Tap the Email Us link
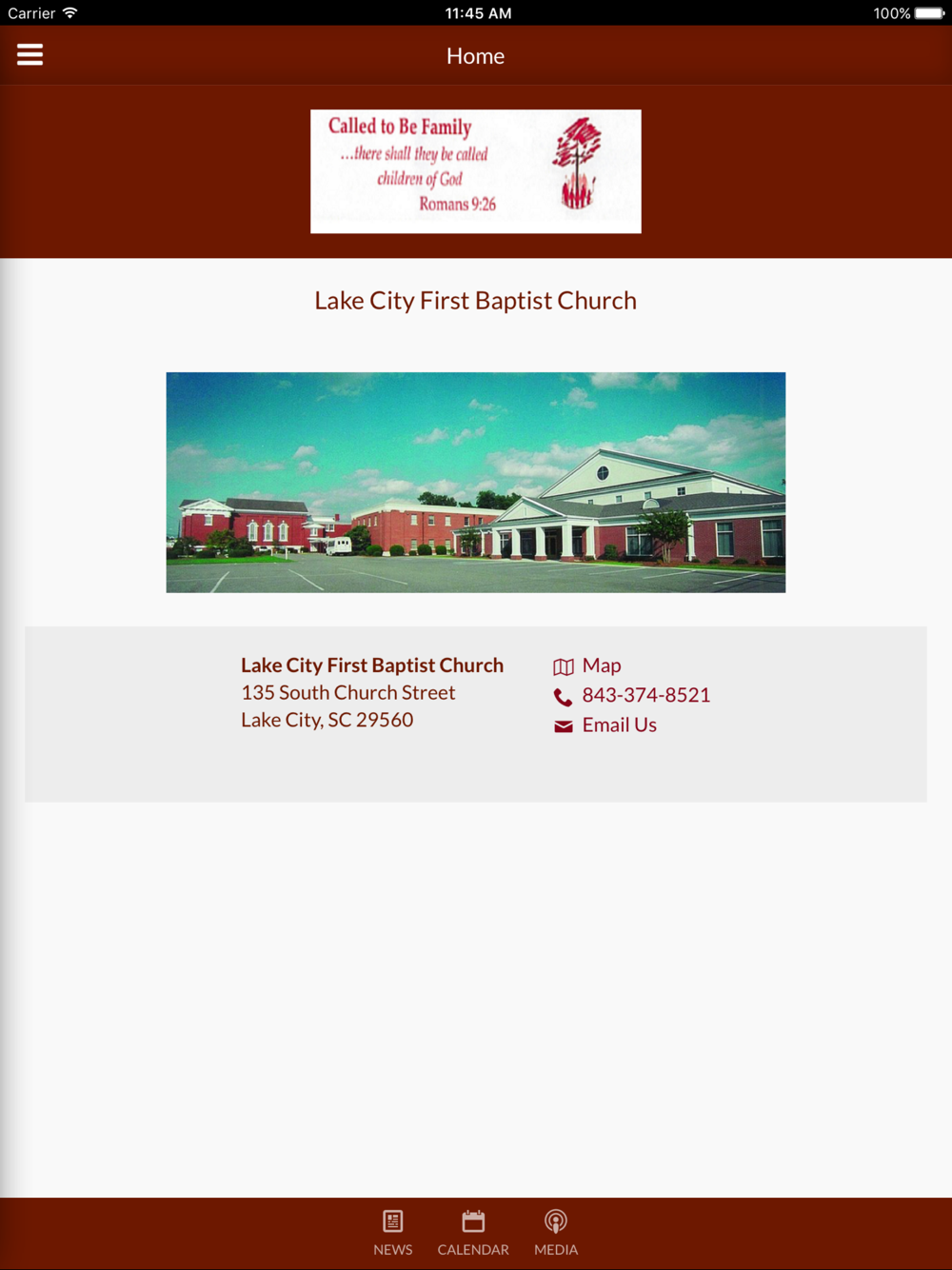Viewport: 952px width, 1270px height. point(605,725)
